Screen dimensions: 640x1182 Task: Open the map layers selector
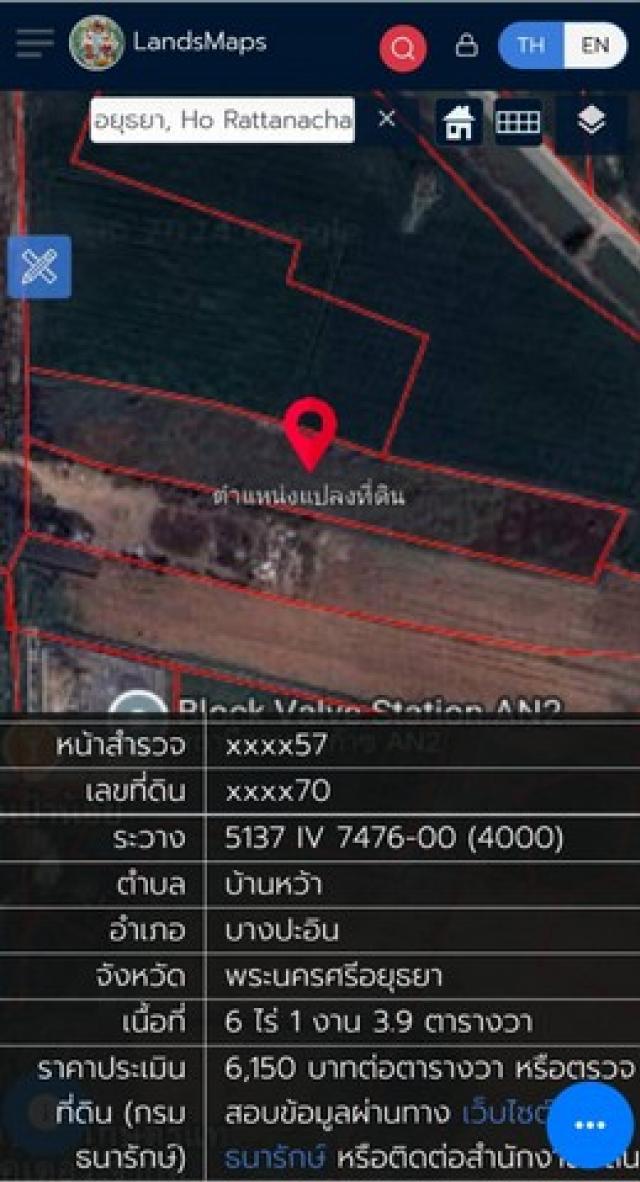point(591,122)
